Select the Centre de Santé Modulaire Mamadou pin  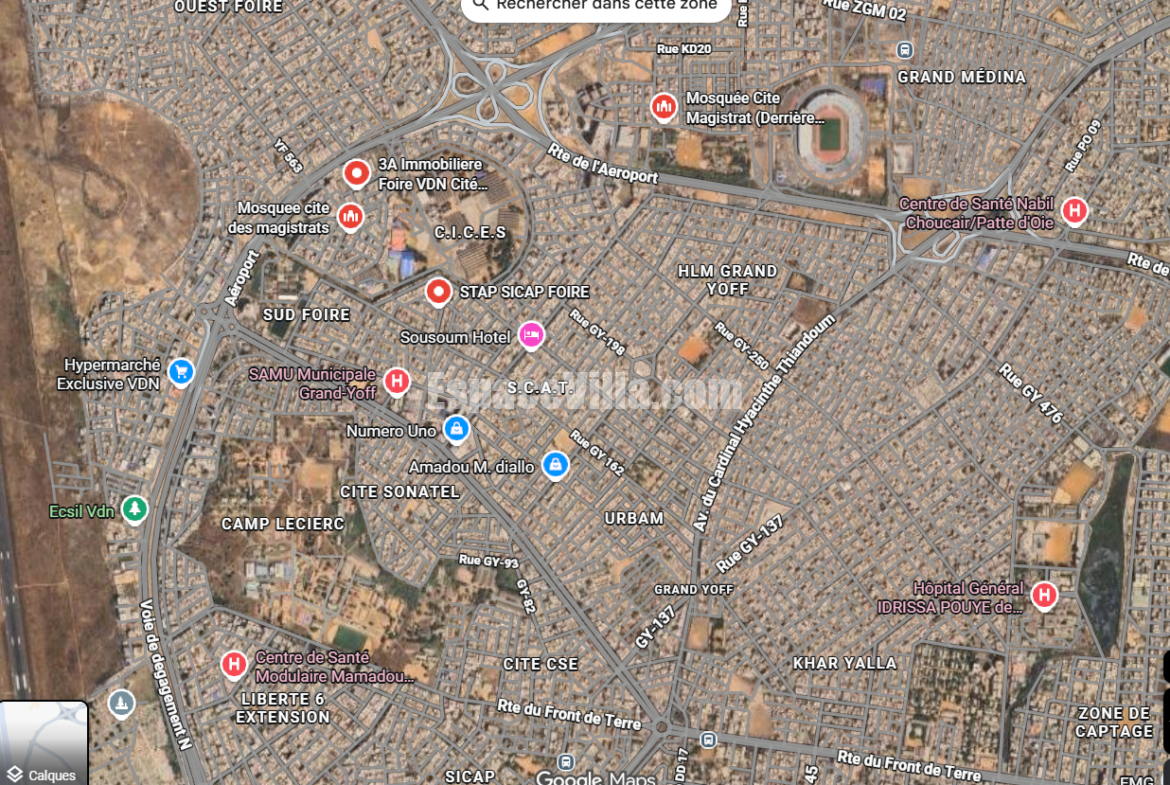(234, 664)
